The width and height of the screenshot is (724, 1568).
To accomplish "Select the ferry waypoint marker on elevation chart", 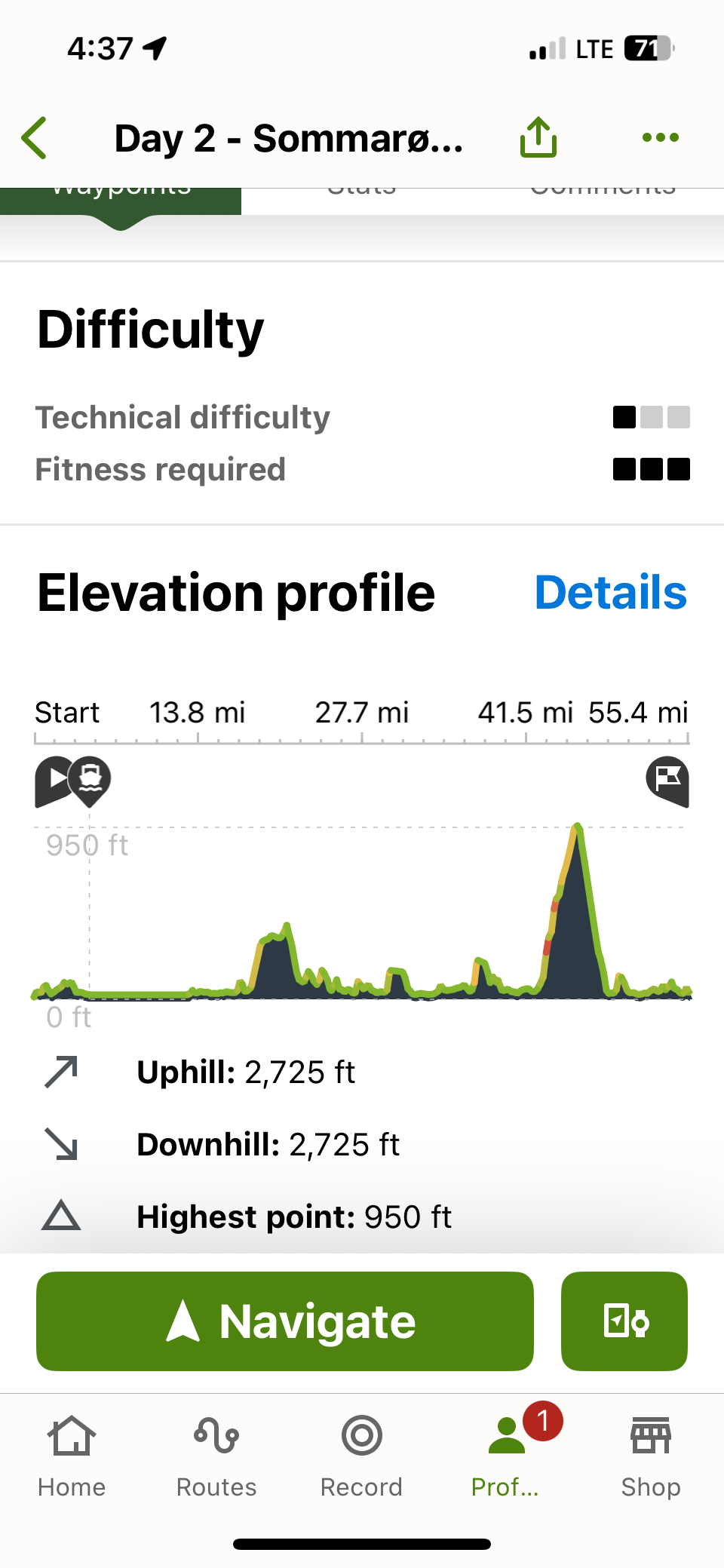I will point(90,778).
